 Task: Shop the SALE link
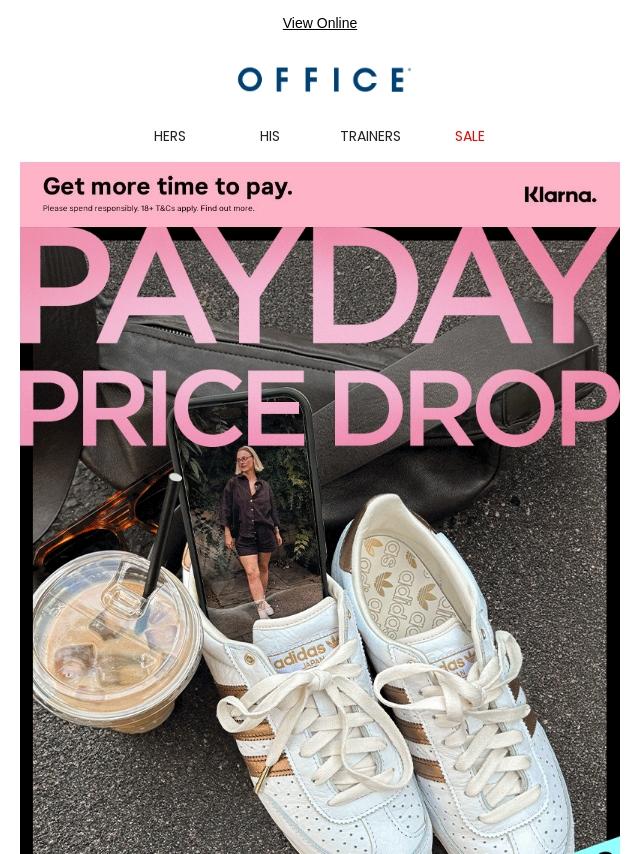pos(470,136)
